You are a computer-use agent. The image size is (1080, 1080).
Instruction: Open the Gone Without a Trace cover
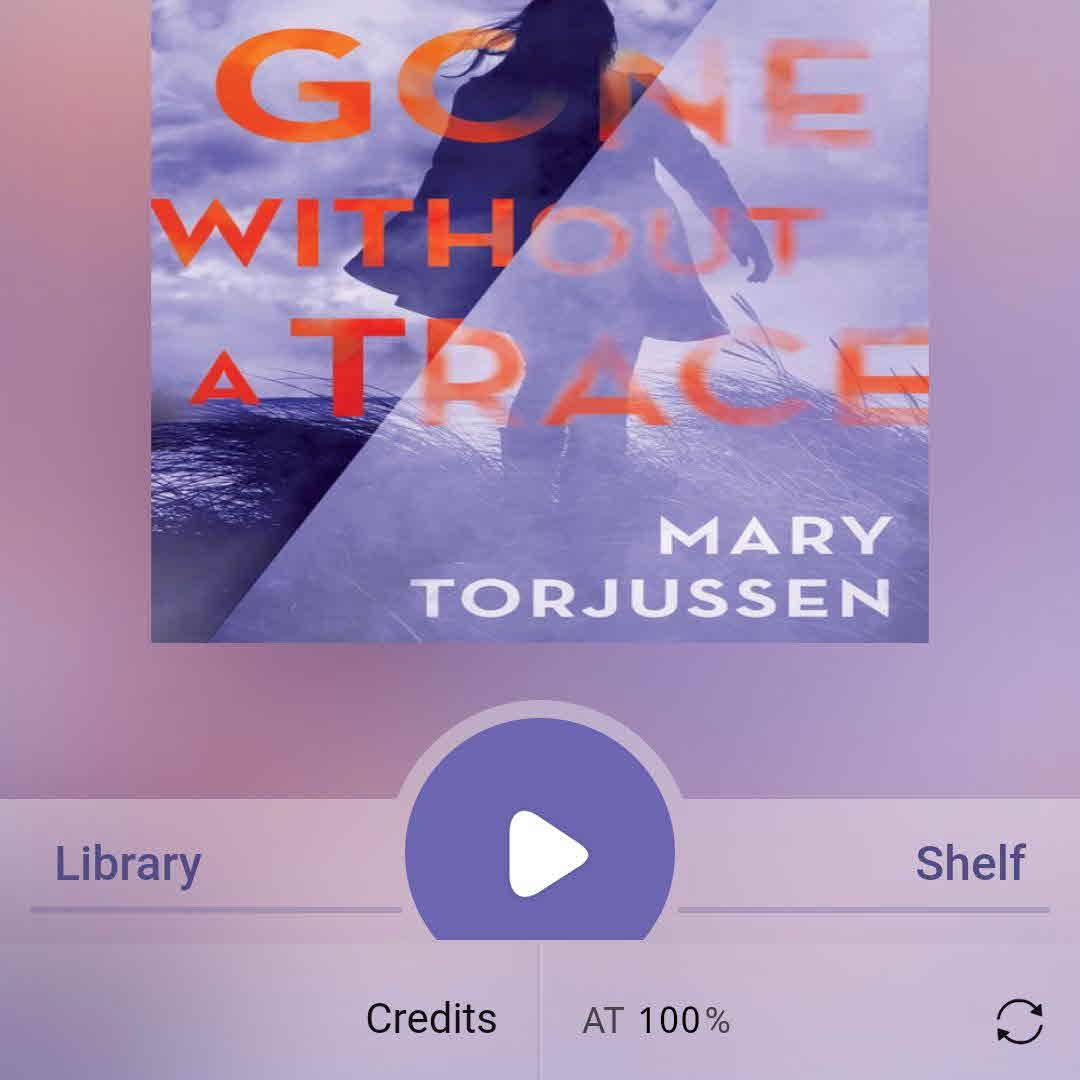pyautogui.click(x=540, y=320)
